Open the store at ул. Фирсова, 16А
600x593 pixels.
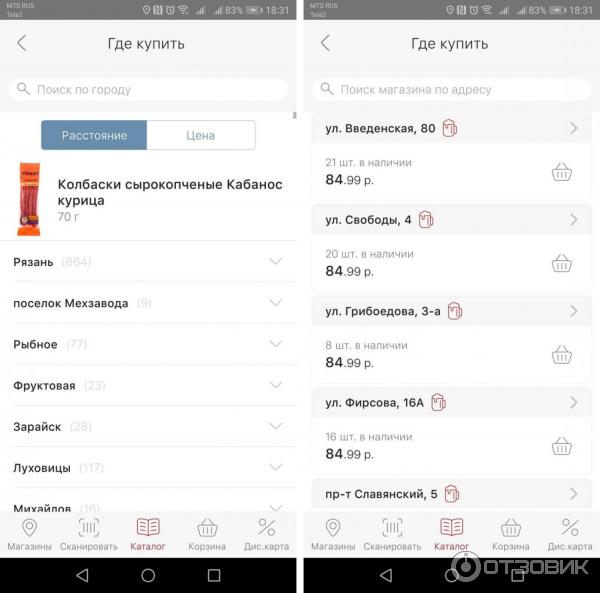[x=450, y=402]
